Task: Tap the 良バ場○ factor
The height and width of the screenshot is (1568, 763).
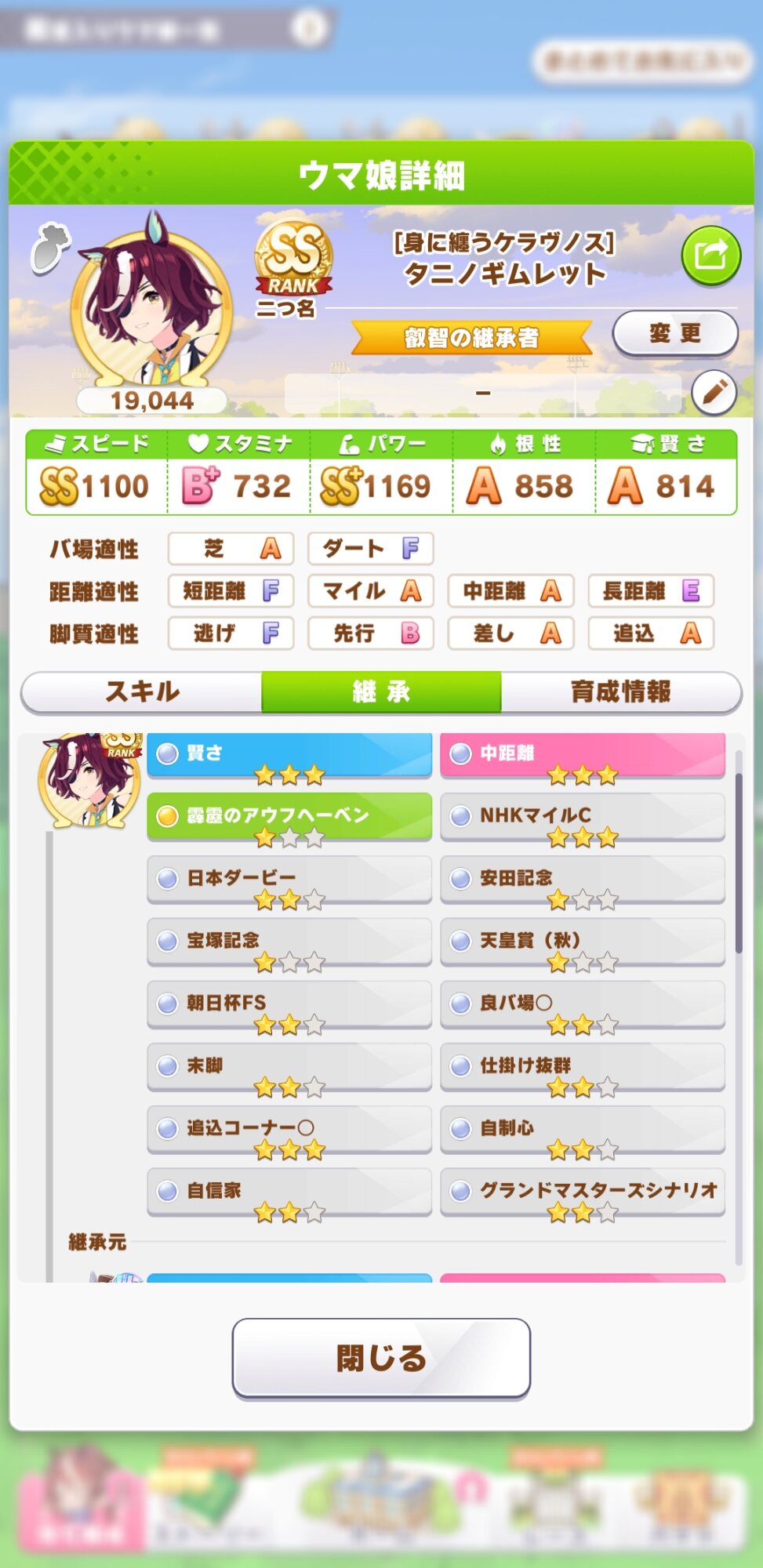Action: pos(583,1004)
